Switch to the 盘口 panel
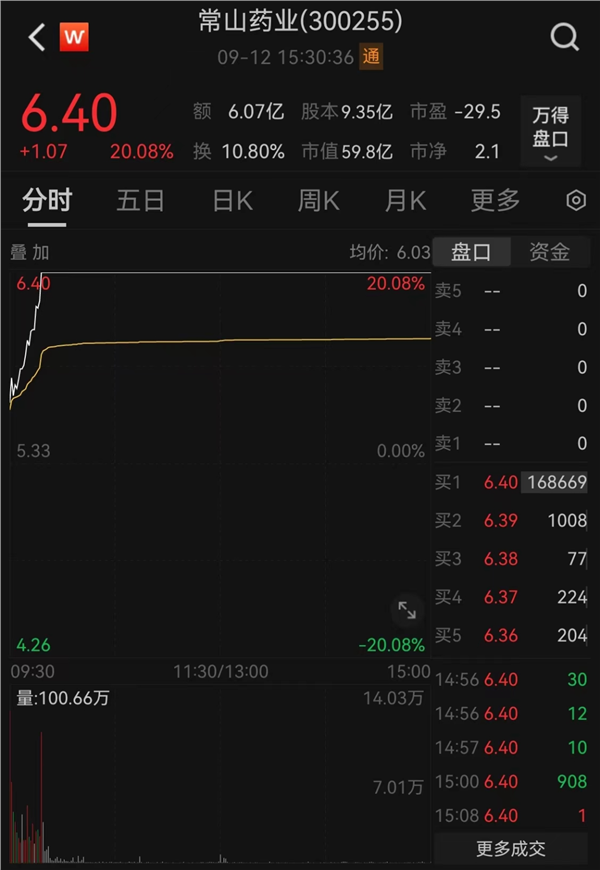600x870 pixels. click(x=471, y=252)
